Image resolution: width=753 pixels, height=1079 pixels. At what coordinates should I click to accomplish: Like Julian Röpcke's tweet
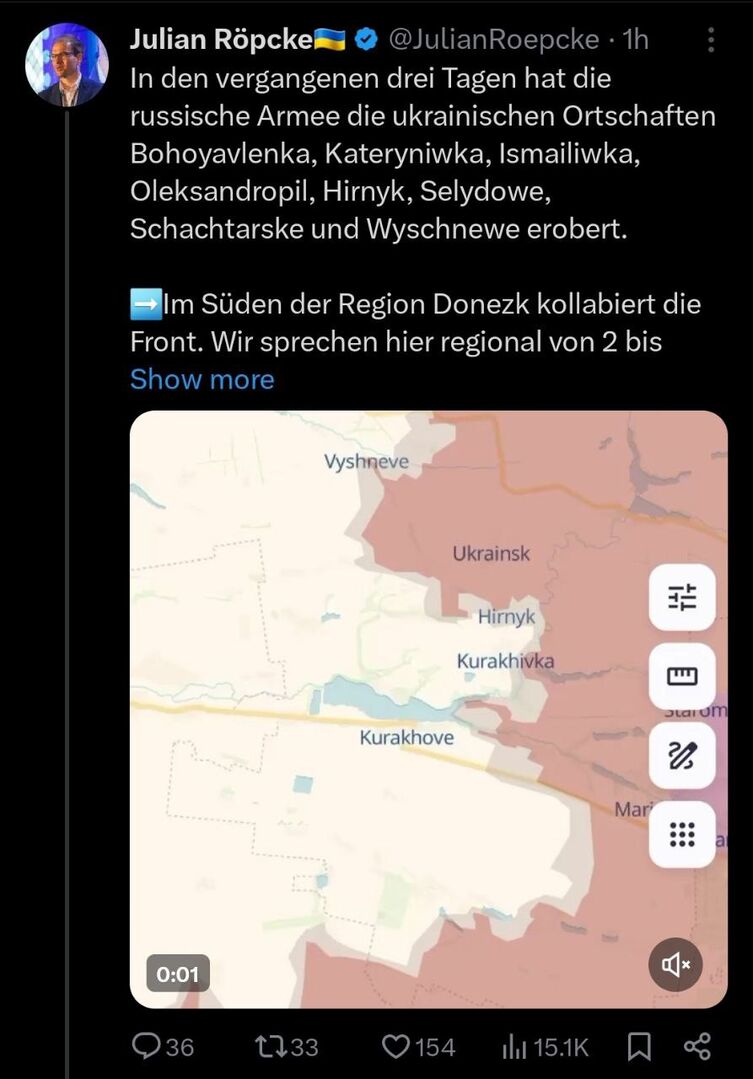397,1047
